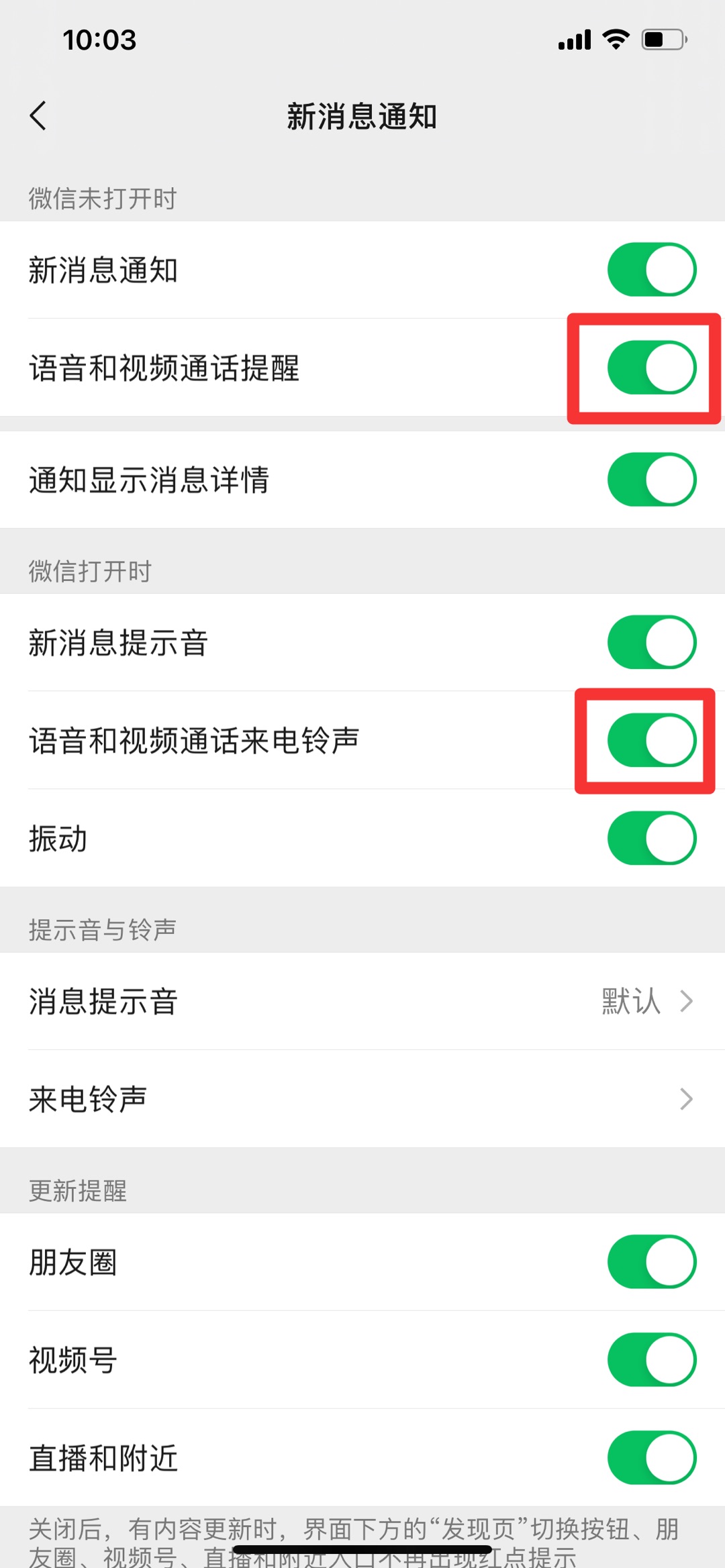This screenshot has width=725, height=1568.
Task: Turn off 朋友圈 update reminder
Action: click(652, 1262)
